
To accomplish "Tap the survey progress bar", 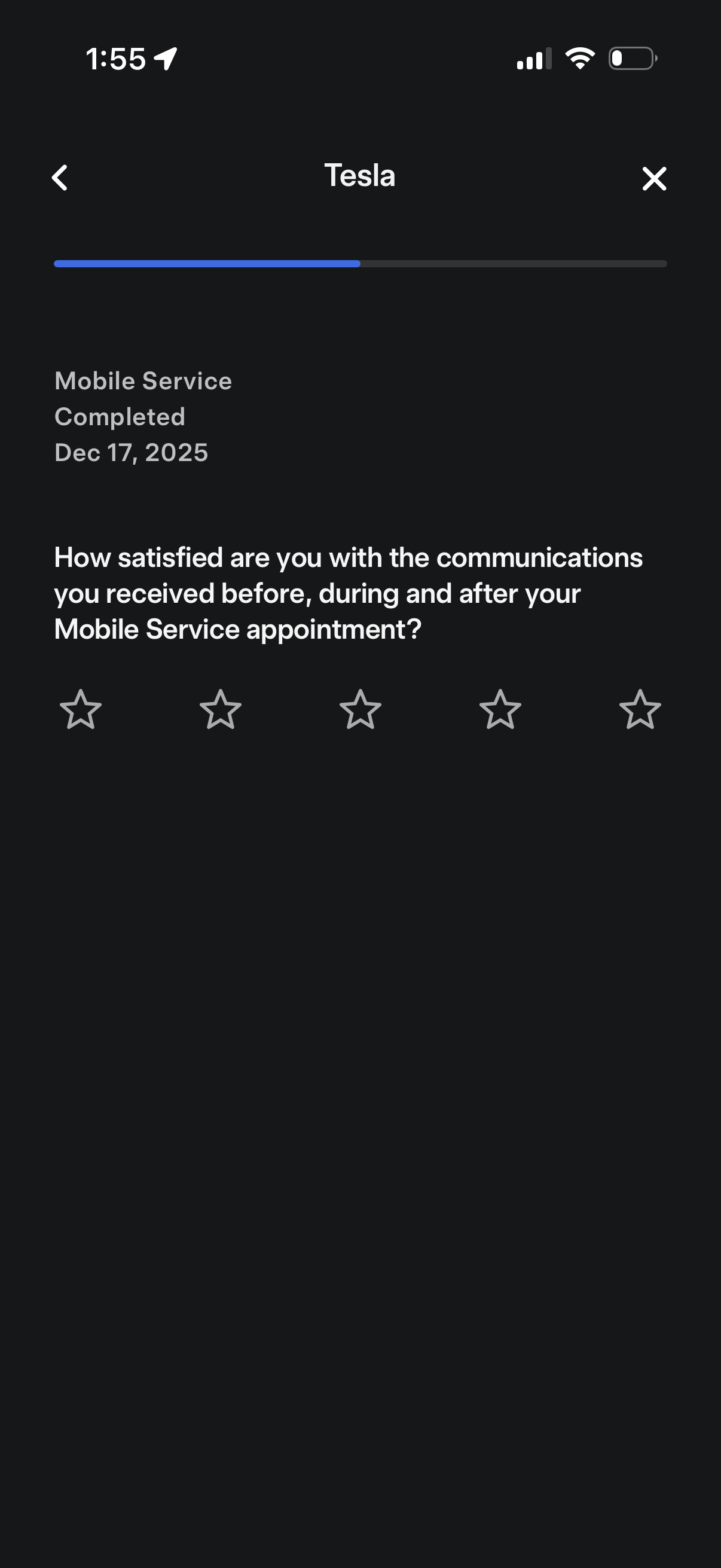I will [360, 264].
